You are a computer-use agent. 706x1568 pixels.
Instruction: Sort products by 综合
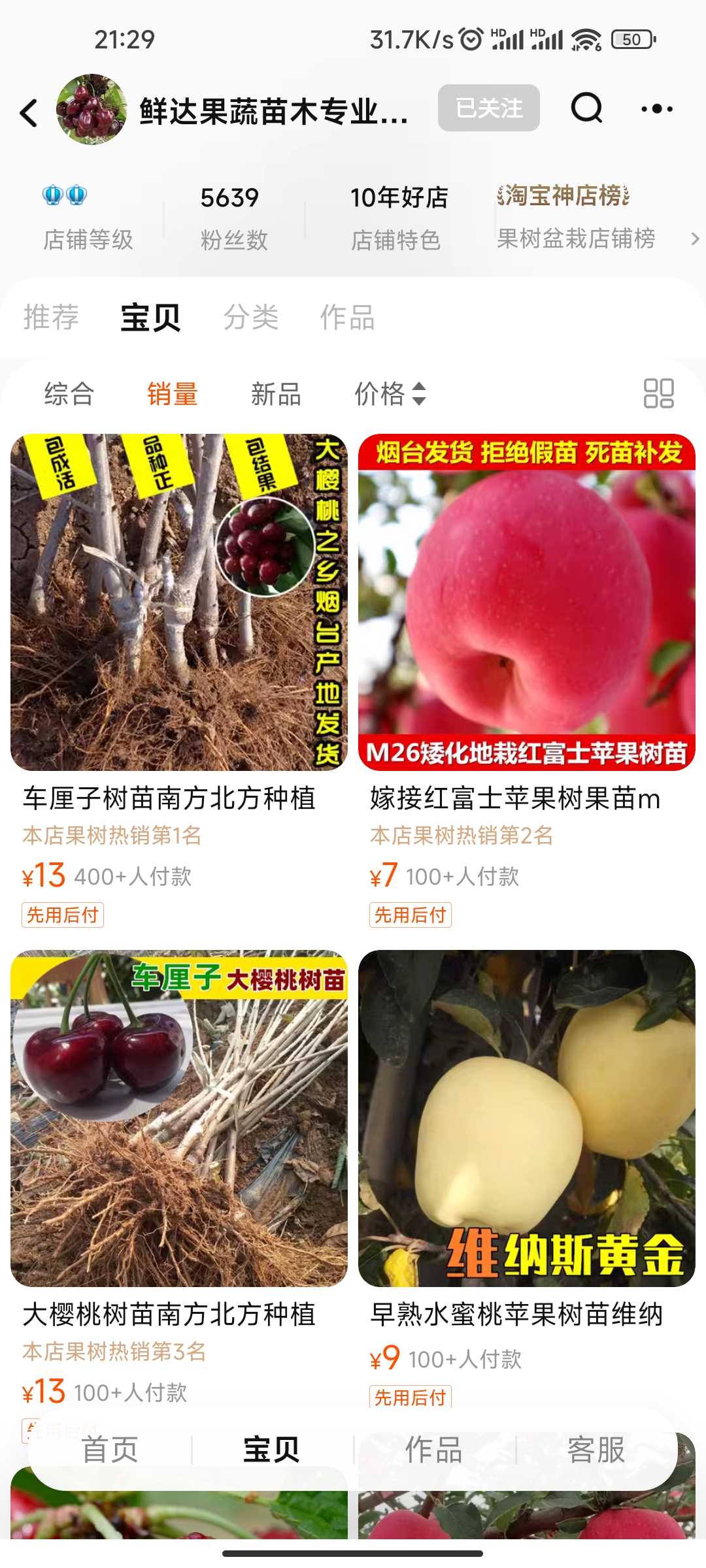point(69,394)
